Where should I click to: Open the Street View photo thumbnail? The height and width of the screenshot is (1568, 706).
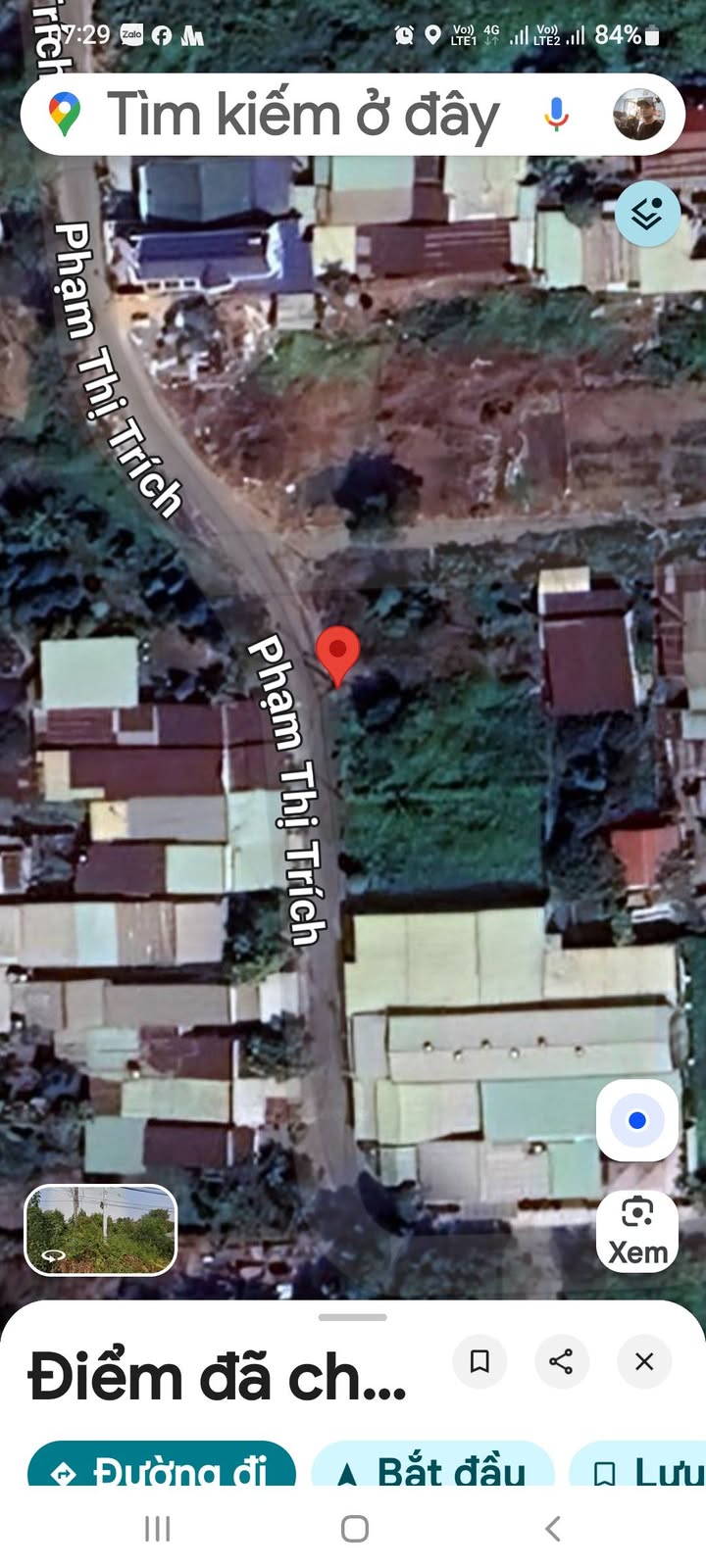tap(100, 1230)
